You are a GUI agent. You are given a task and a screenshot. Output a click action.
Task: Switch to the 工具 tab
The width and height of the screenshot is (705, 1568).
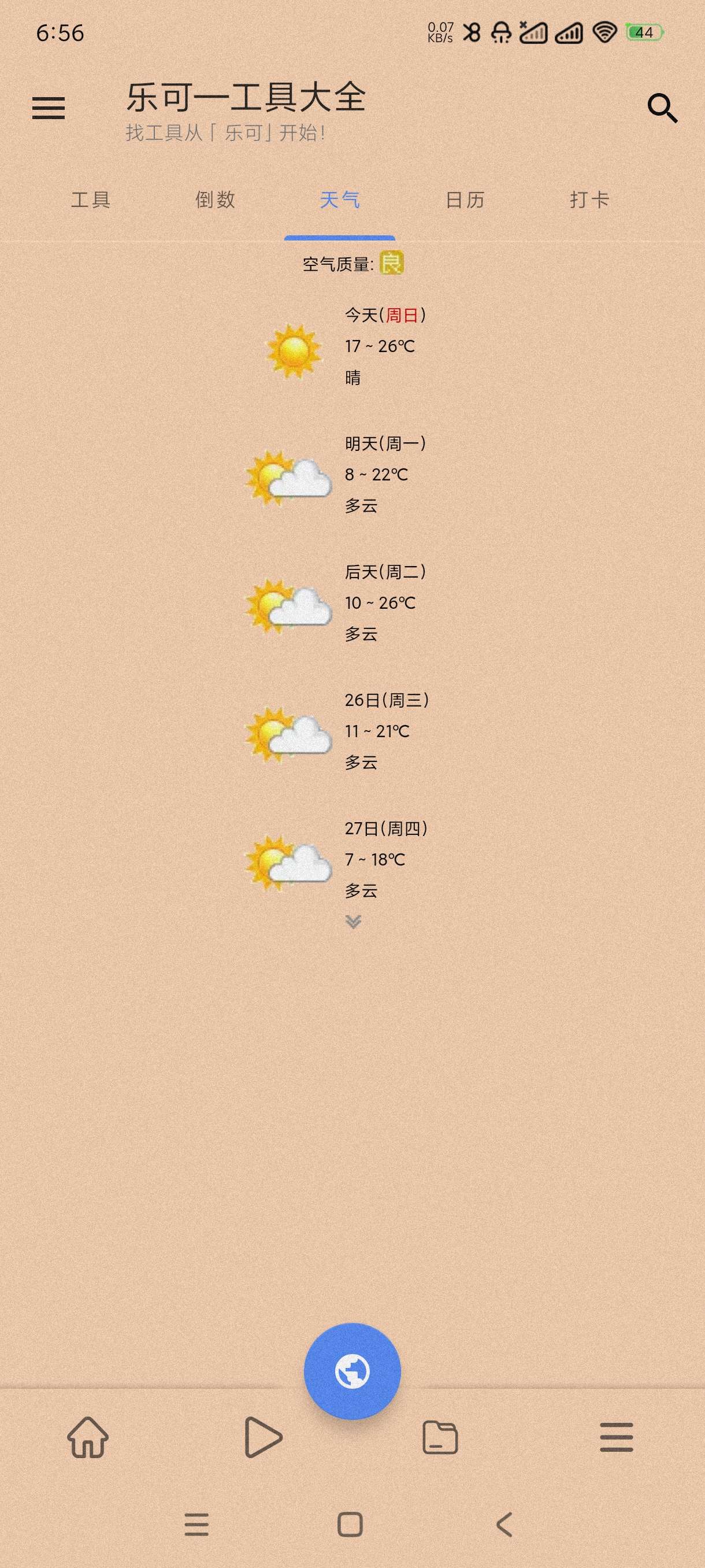coord(91,199)
